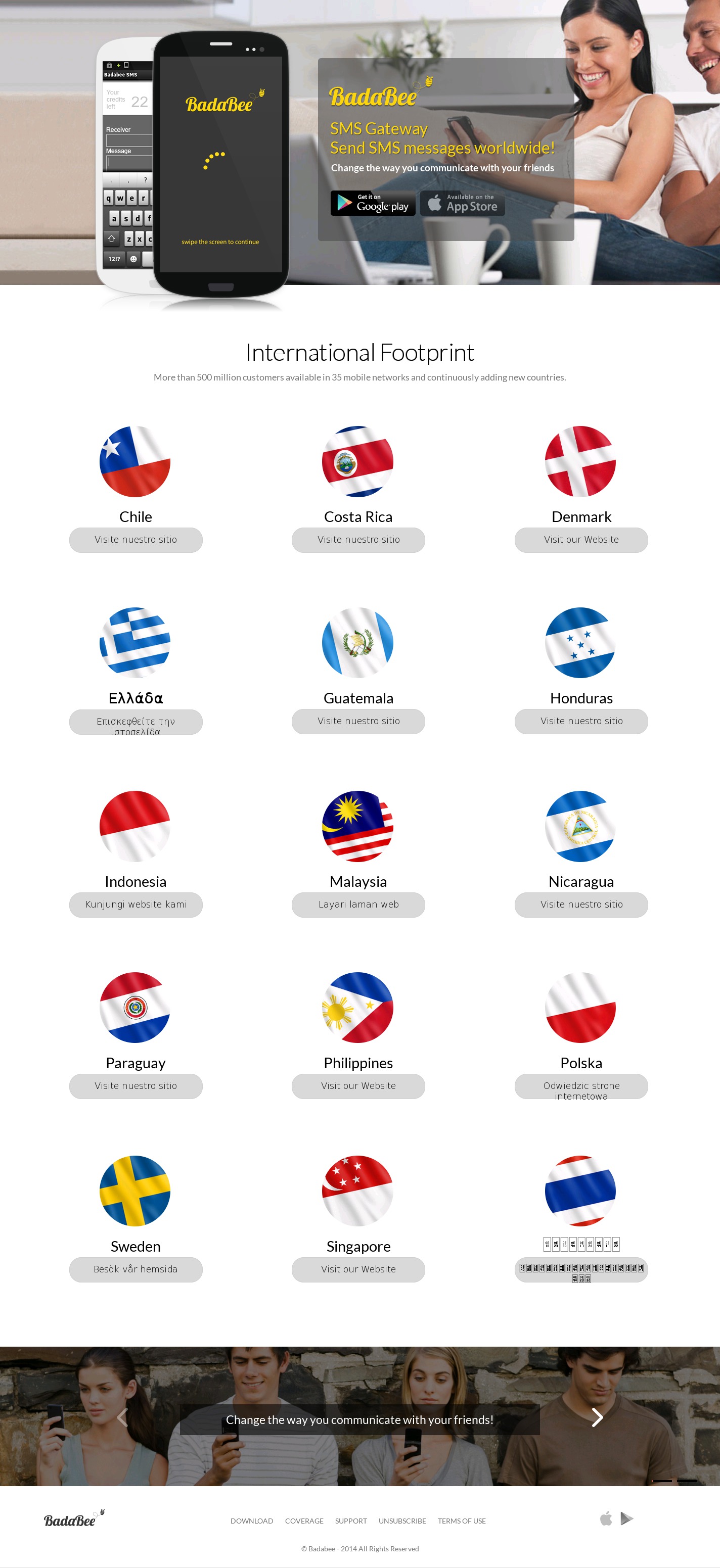
Task: Tap Visit our Website under Denmark
Action: 580,540
